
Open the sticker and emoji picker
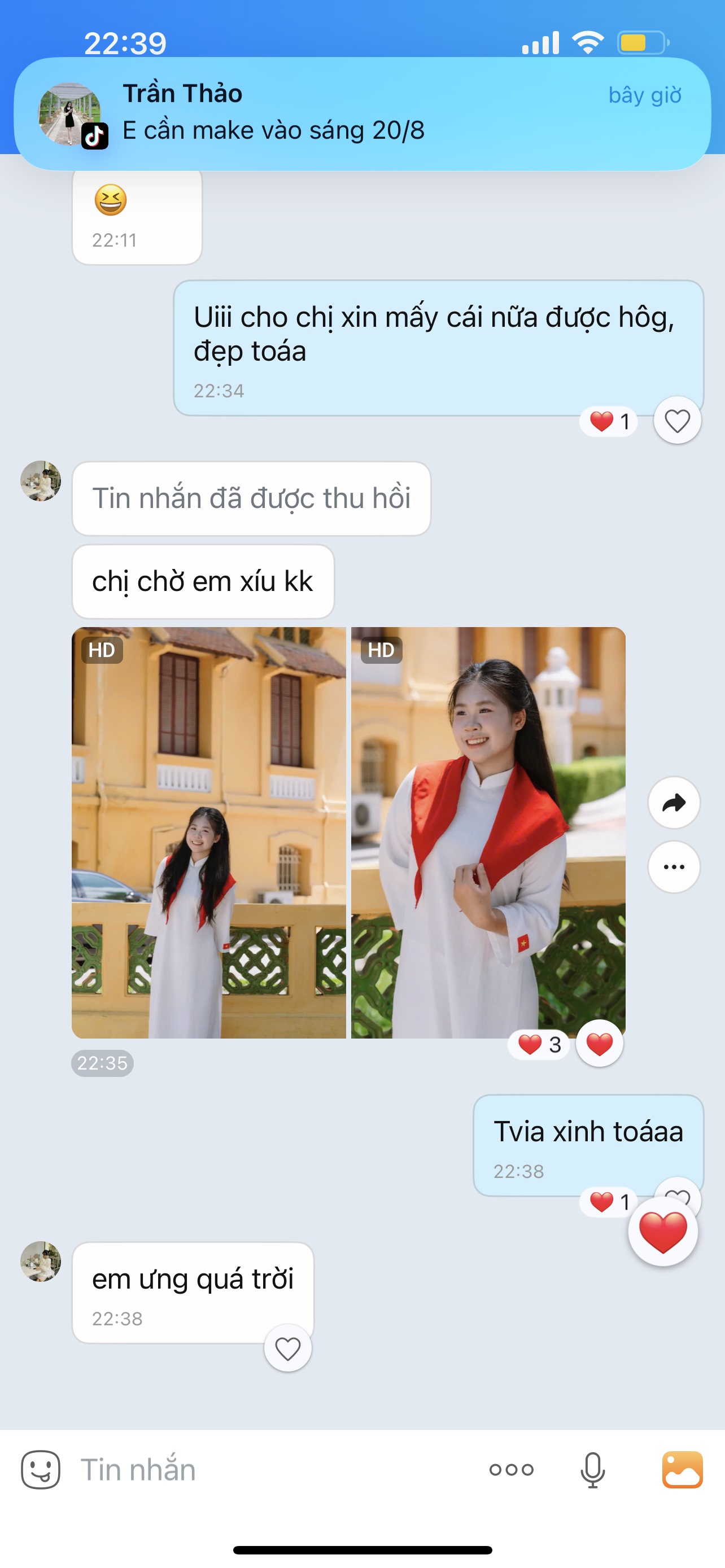41,1469
